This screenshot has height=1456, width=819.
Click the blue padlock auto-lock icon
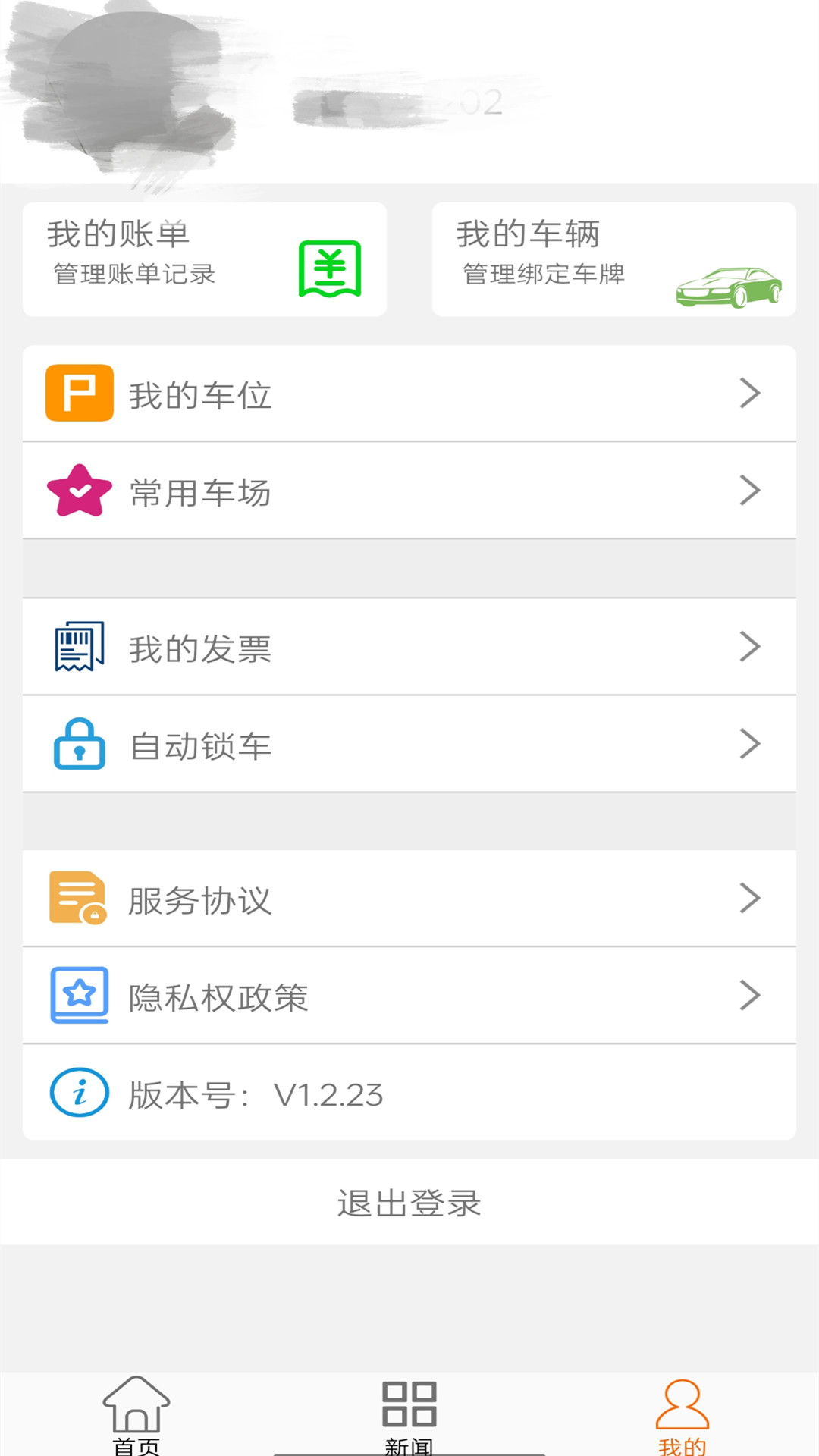pos(78,745)
